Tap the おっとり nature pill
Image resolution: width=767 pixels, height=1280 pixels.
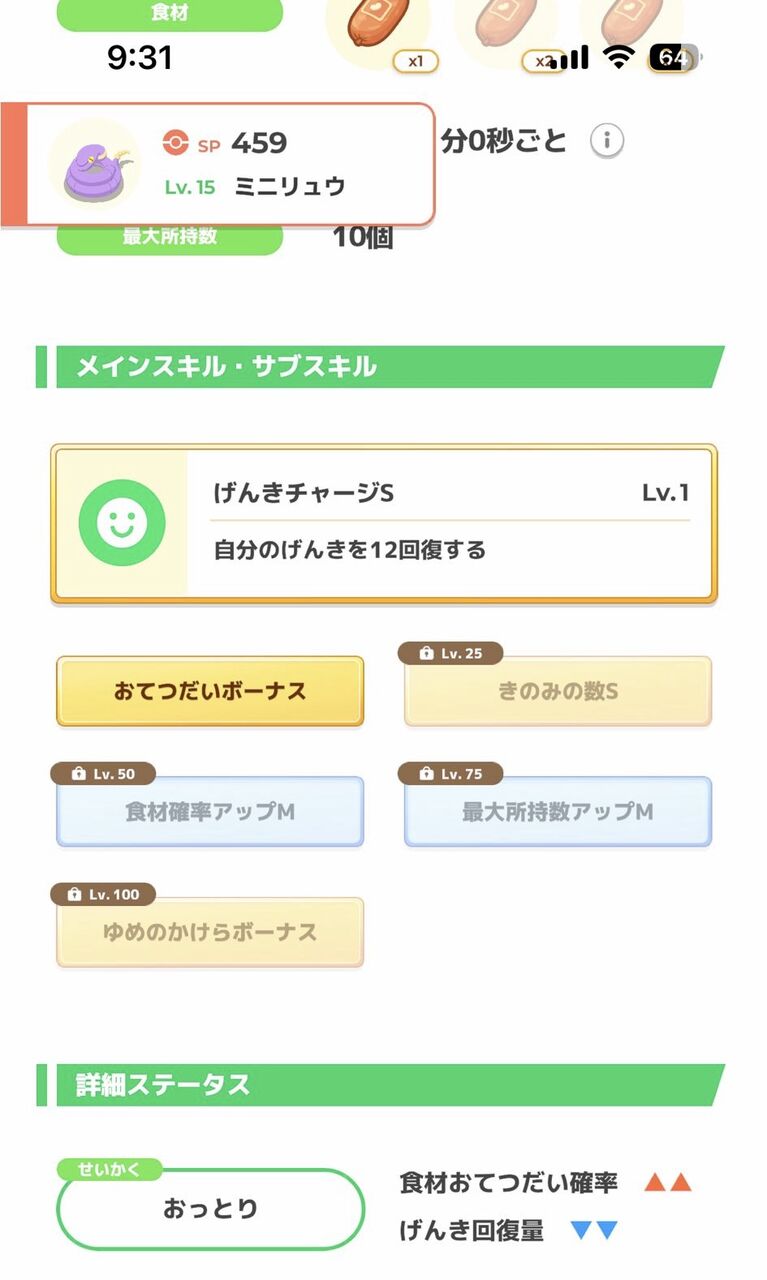coord(208,1210)
